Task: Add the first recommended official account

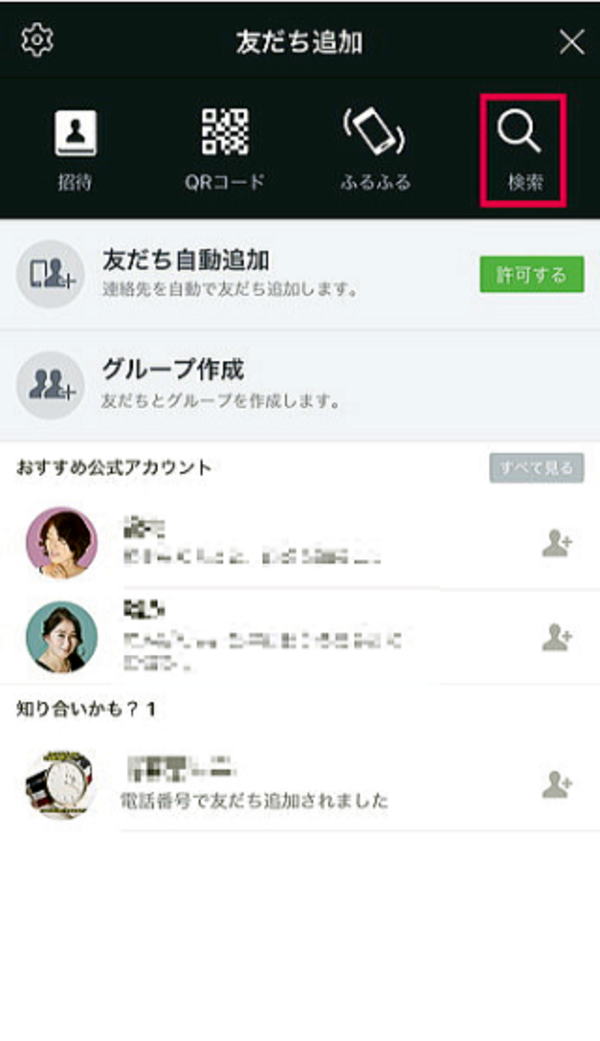Action: 556,543
